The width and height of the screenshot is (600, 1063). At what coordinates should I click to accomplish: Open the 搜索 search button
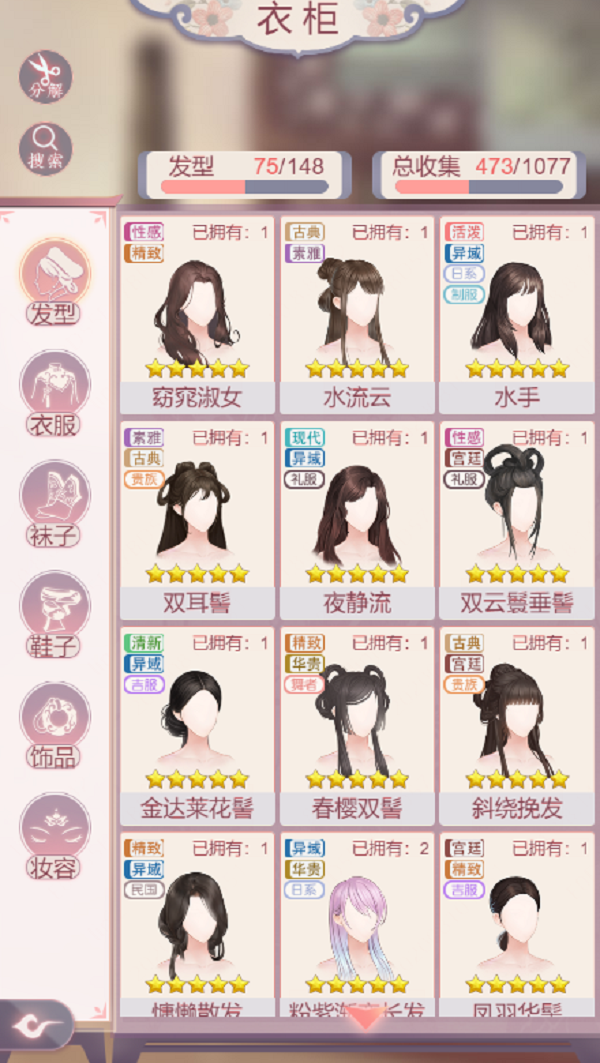pos(45,148)
